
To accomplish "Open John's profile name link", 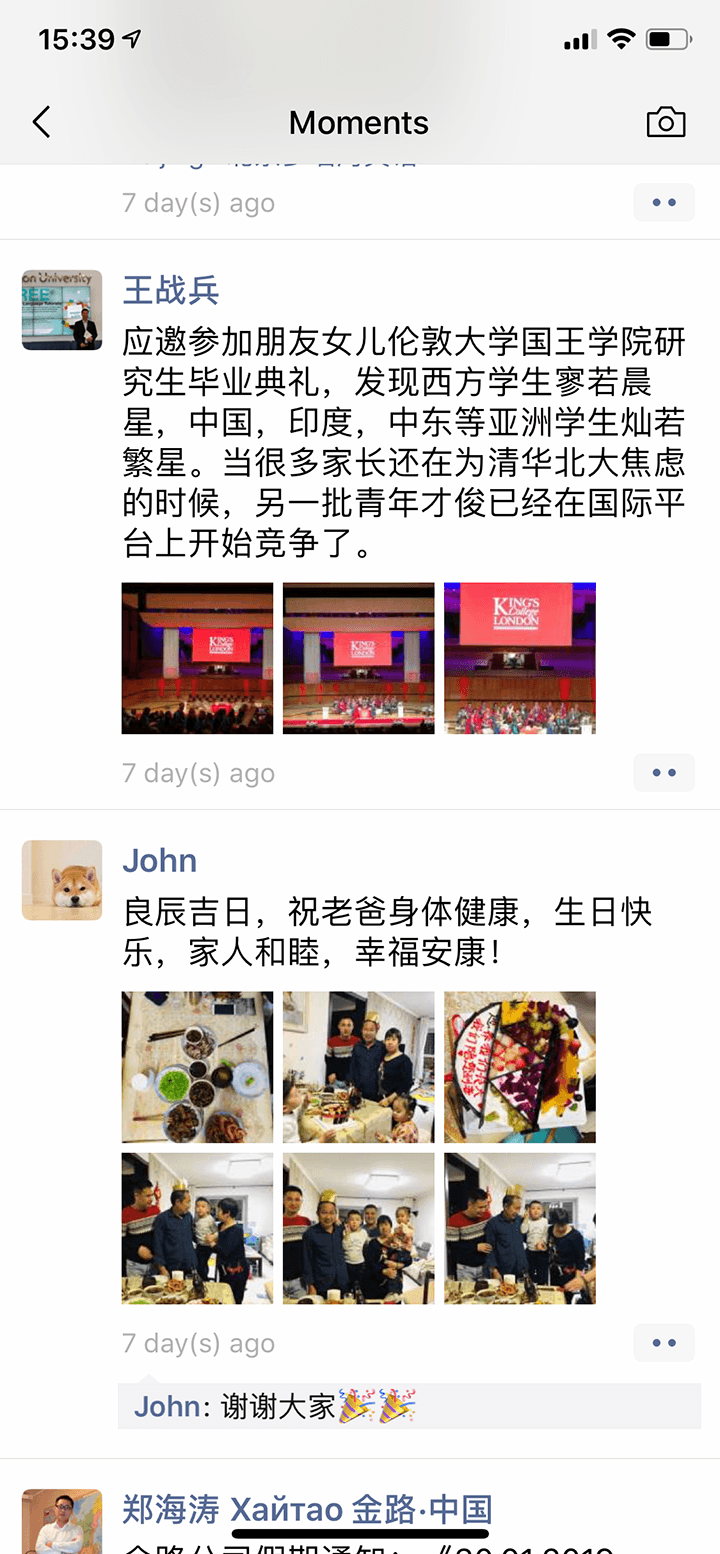I will click(159, 860).
